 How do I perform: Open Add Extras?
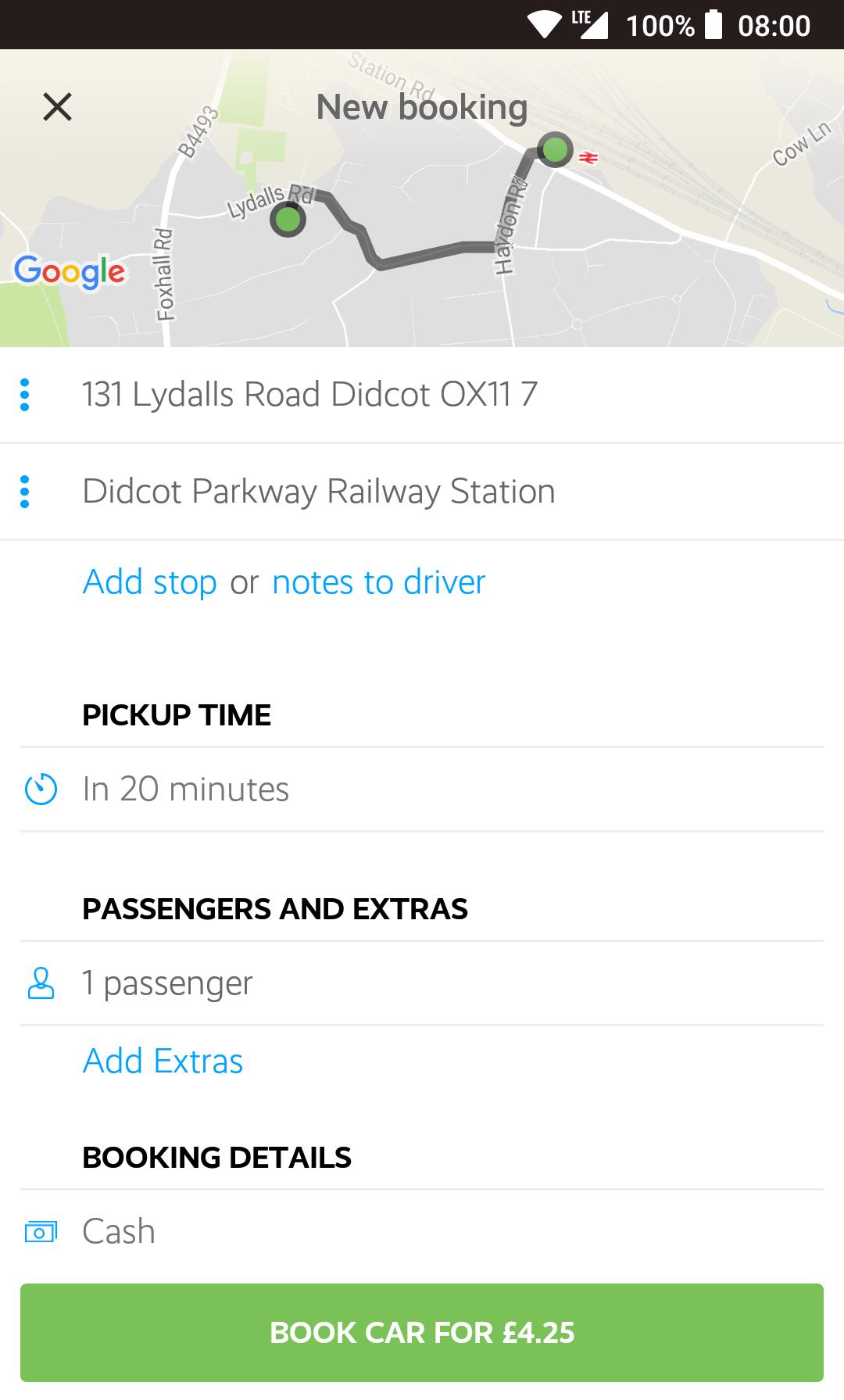click(x=163, y=1062)
